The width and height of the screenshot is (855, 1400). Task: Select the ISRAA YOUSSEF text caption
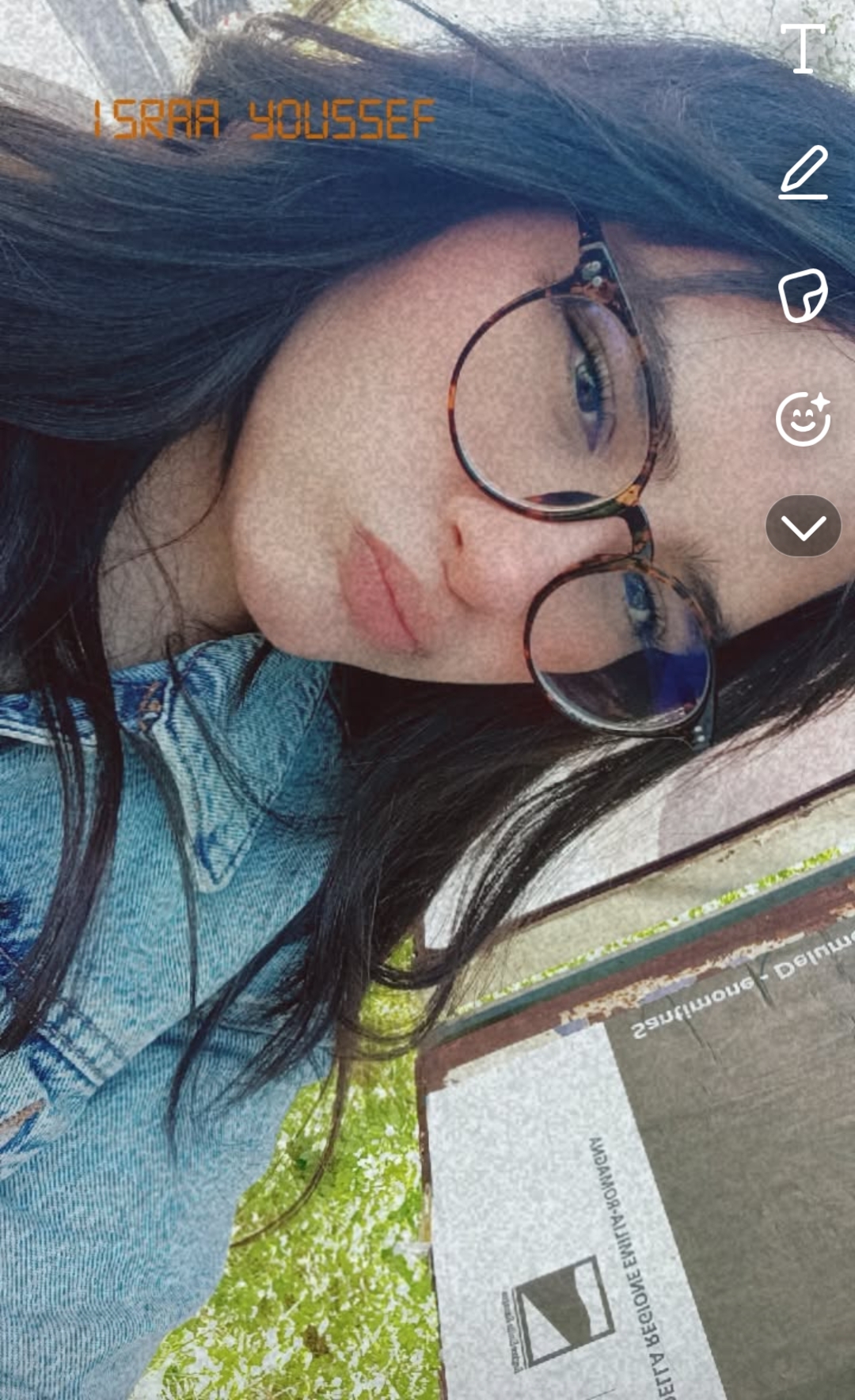(264, 120)
